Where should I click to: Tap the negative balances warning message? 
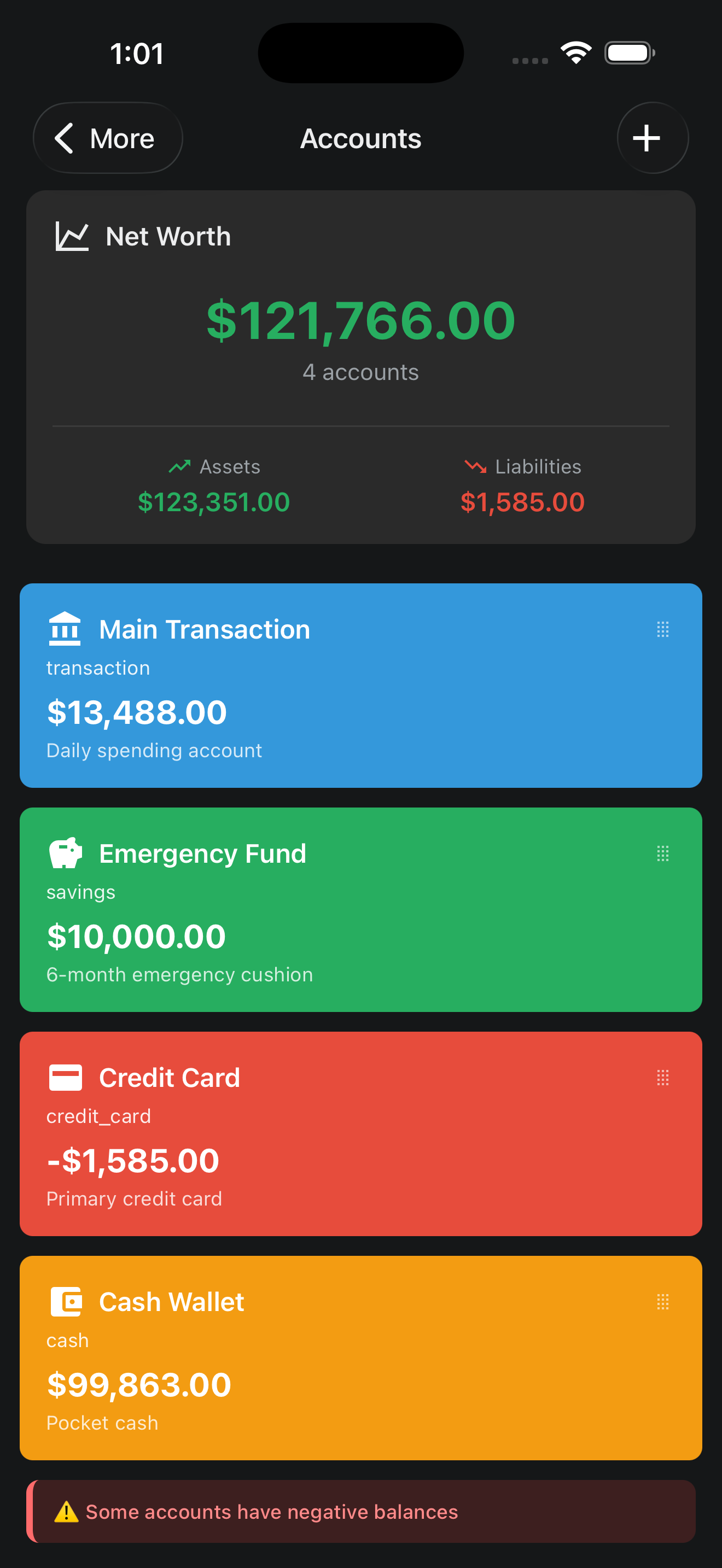tap(272, 1512)
